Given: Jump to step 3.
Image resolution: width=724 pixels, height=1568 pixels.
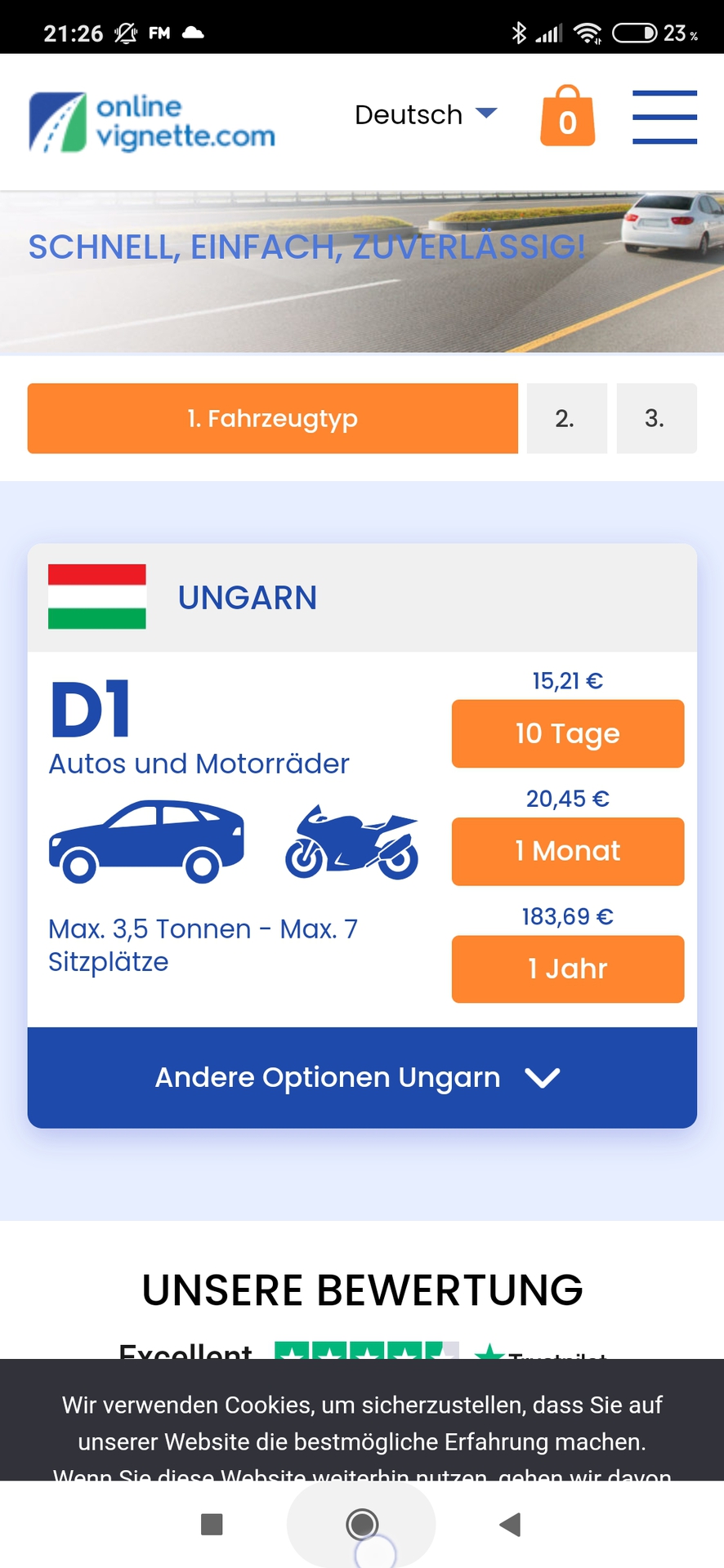Looking at the screenshot, I should pyautogui.click(x=655, y=418).
